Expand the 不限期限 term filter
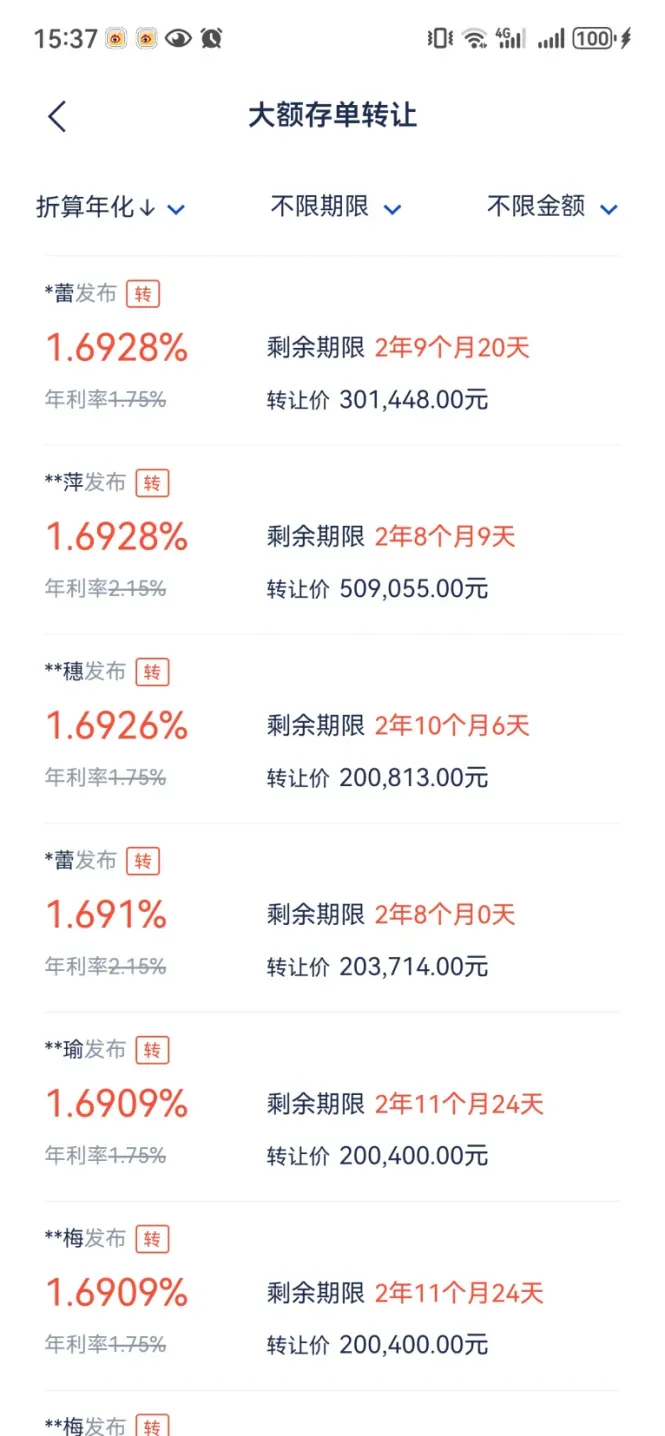Image resolution: width=665 pixels, height=1436 pixels. (x=336, y=207)
